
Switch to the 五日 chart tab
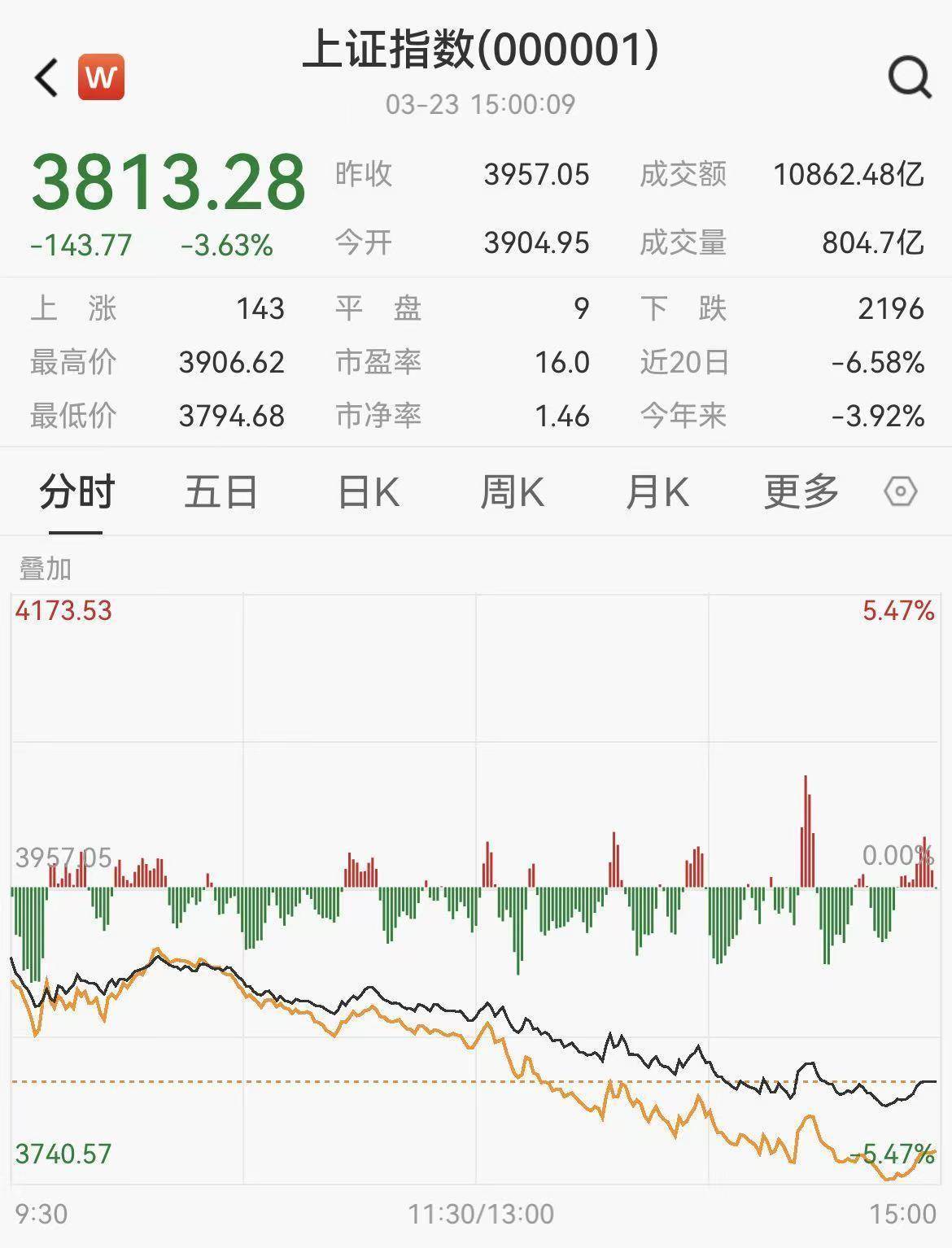[x=221, y=492]
